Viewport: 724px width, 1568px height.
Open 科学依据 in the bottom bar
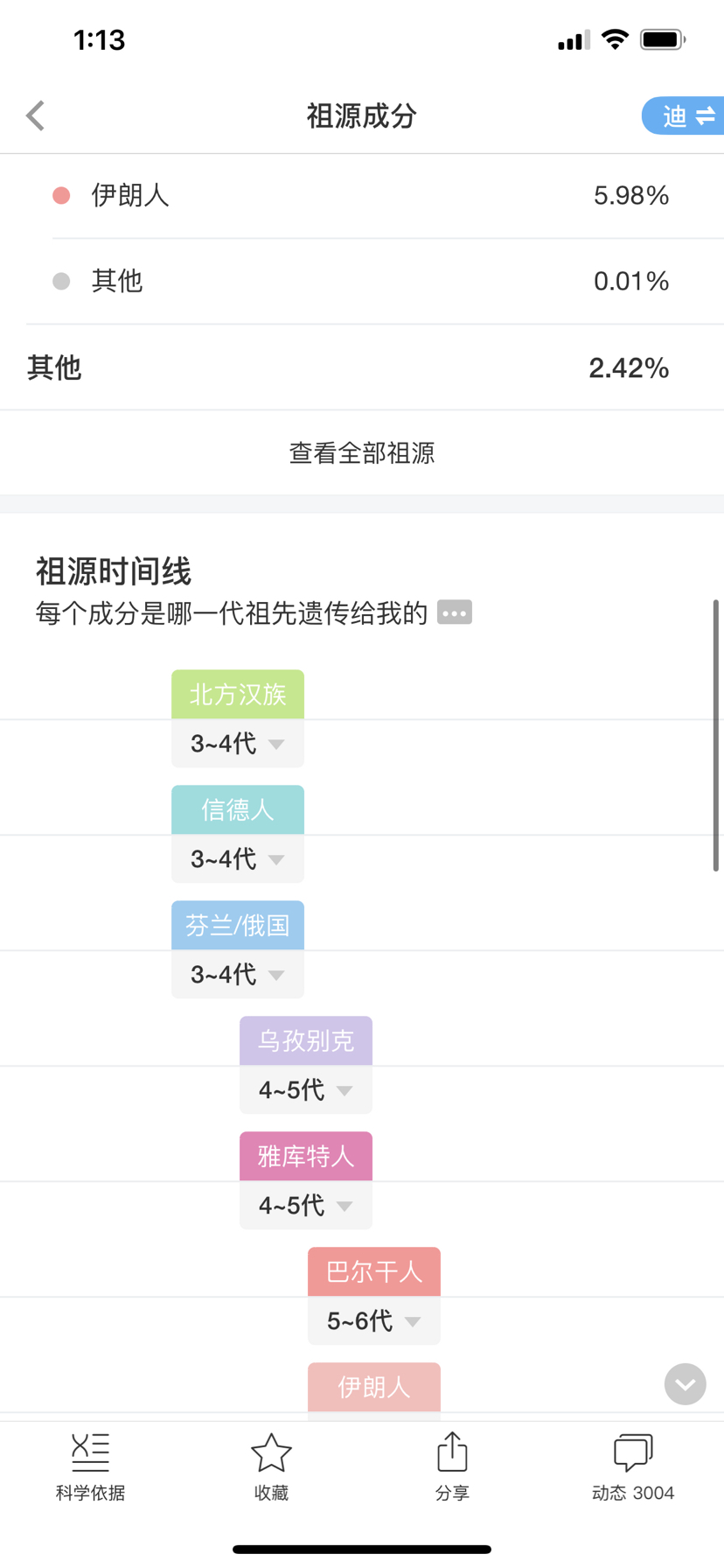click(x=90, y=1467)
